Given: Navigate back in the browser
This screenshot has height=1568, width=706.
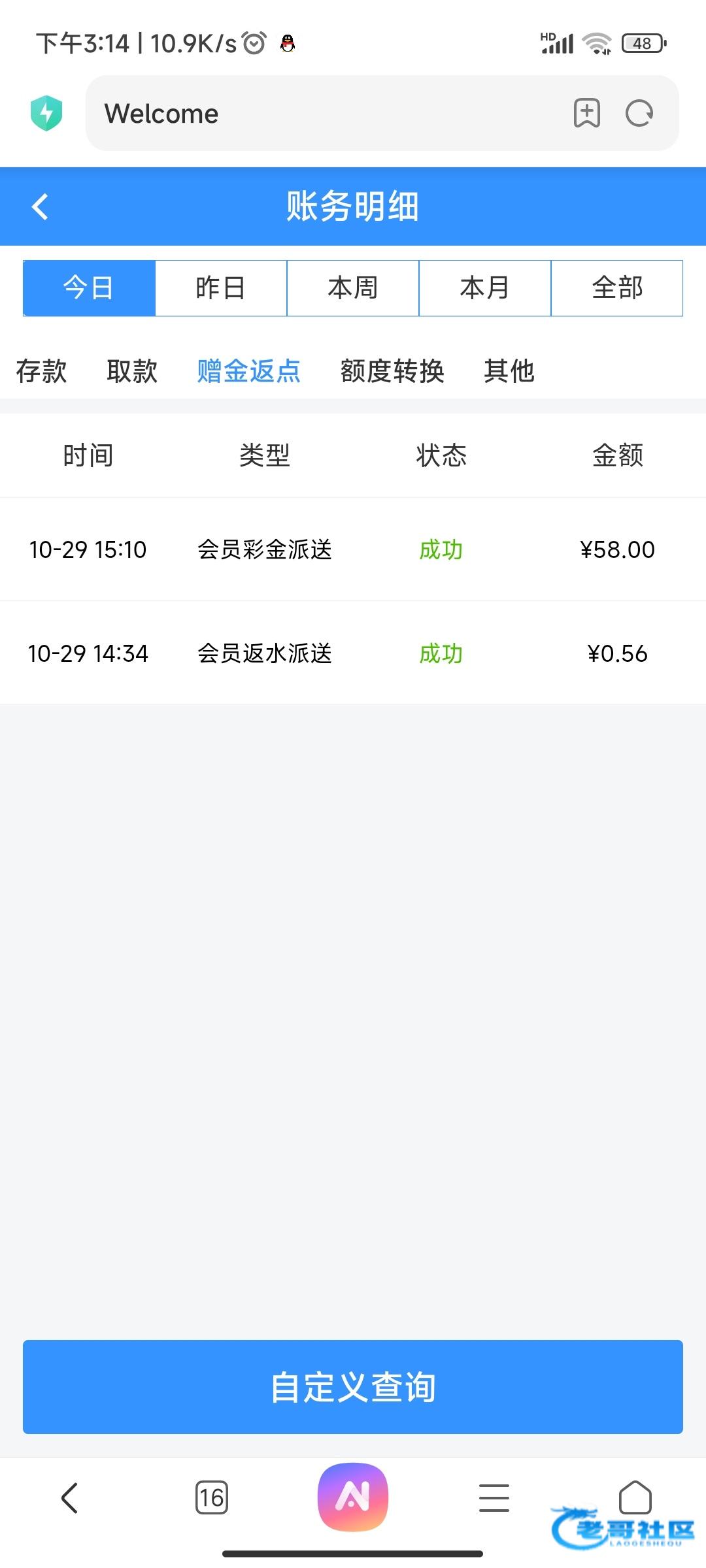Looking at the screenshot, I should tap(70, 1497).
